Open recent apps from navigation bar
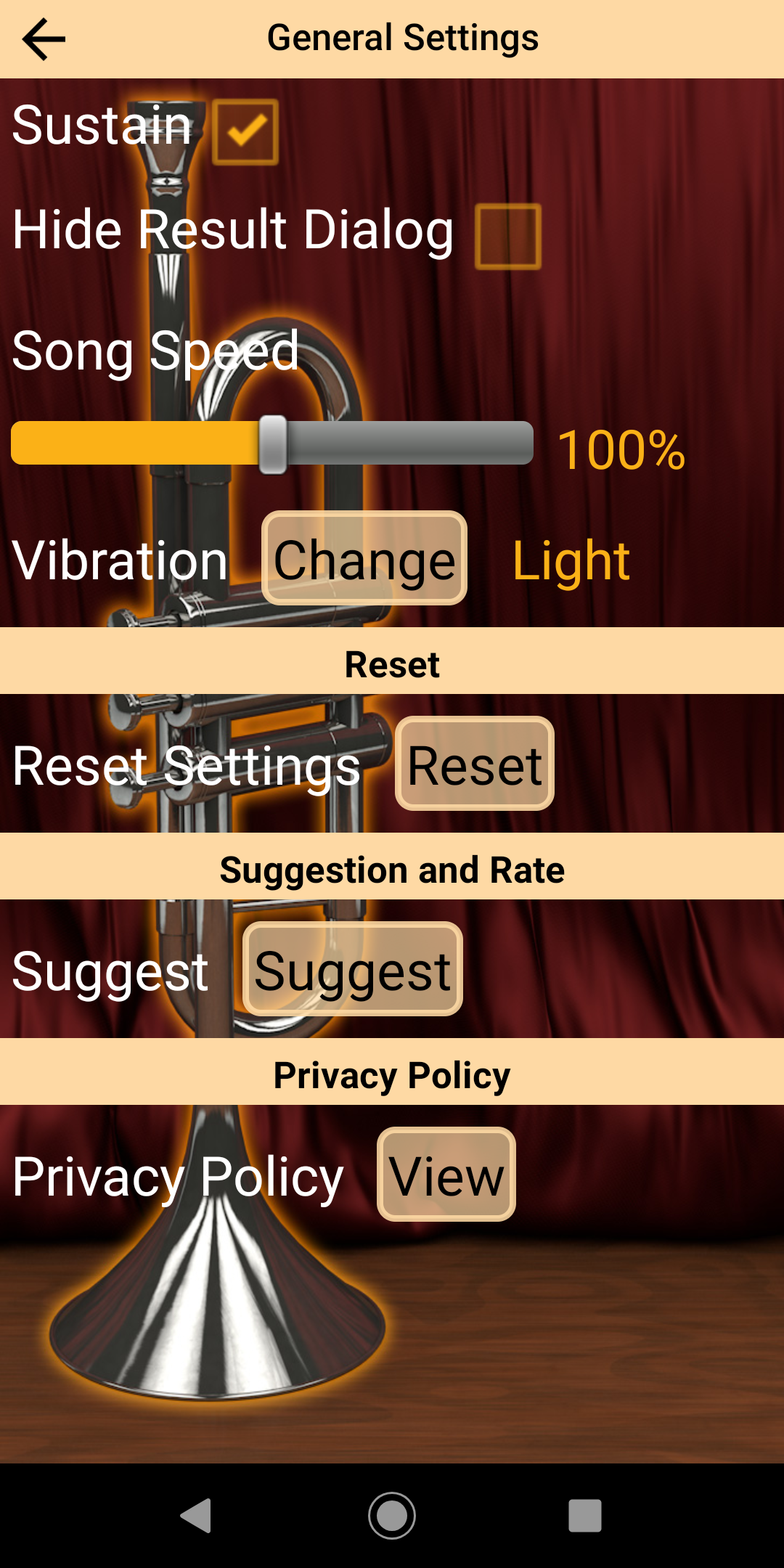This screenshot has height=1568, width=784. click(x=585, y=1516)
